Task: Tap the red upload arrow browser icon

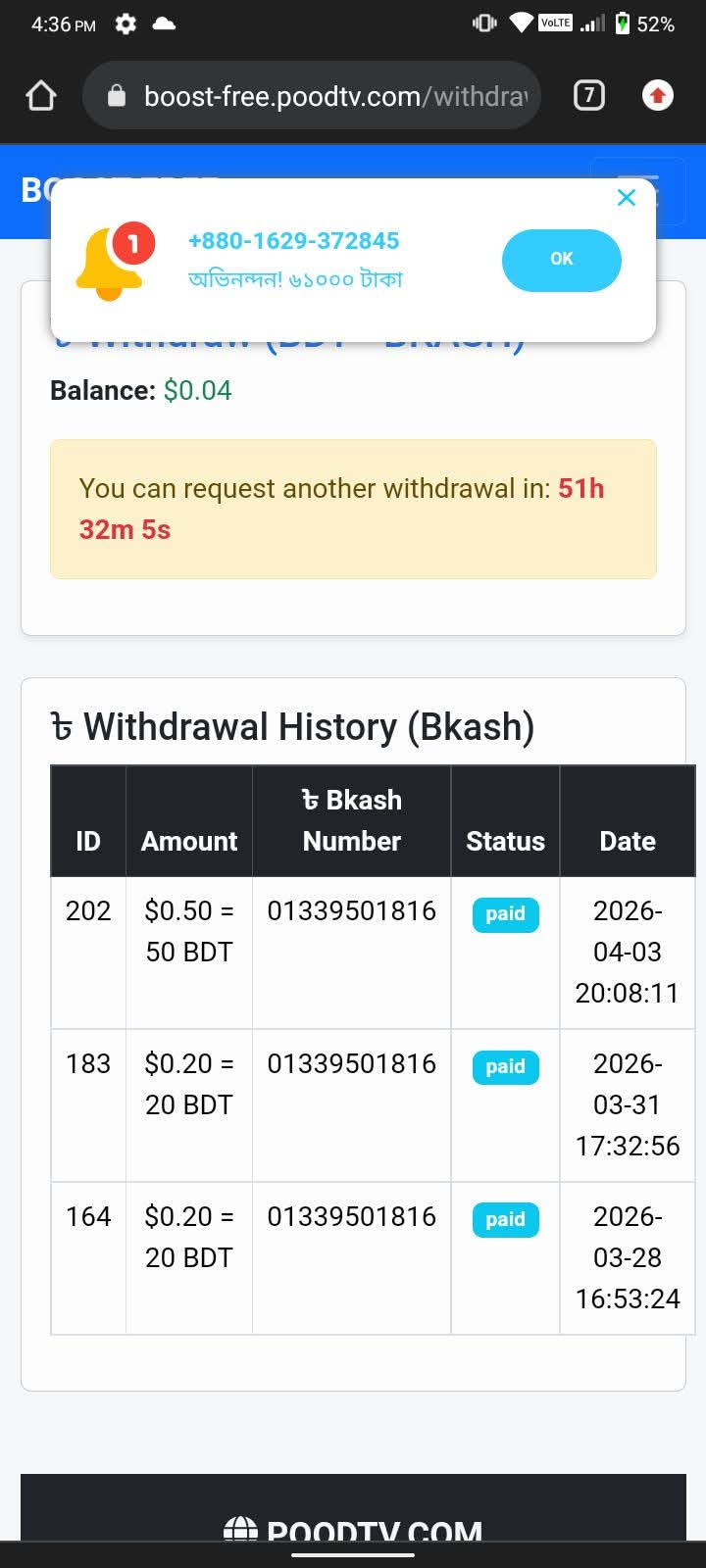Action: pos(658,95)
